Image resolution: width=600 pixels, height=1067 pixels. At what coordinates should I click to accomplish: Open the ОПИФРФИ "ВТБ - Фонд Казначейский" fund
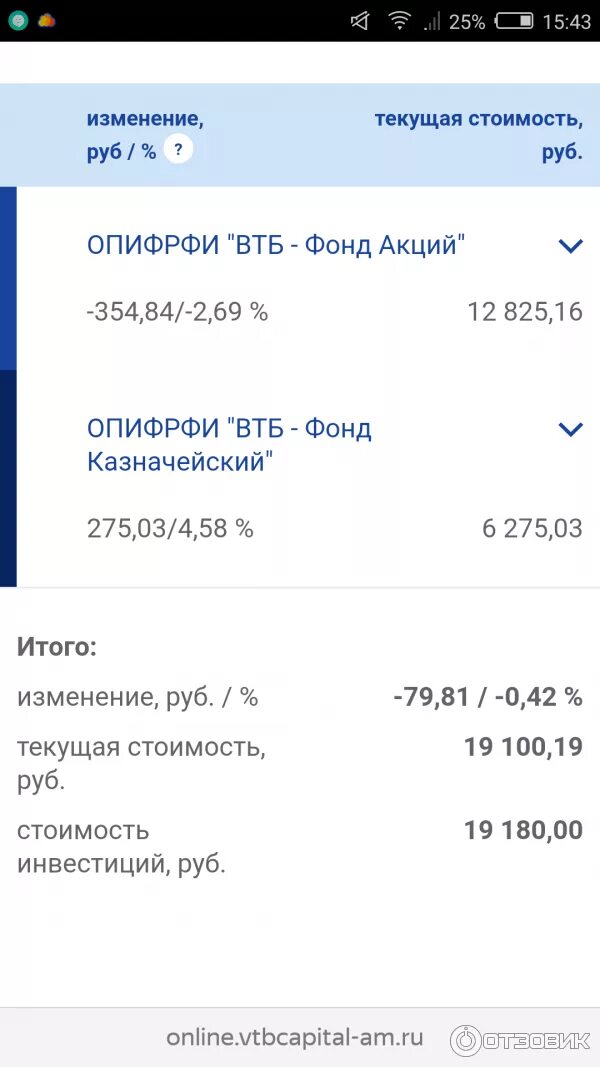(229, 445)
